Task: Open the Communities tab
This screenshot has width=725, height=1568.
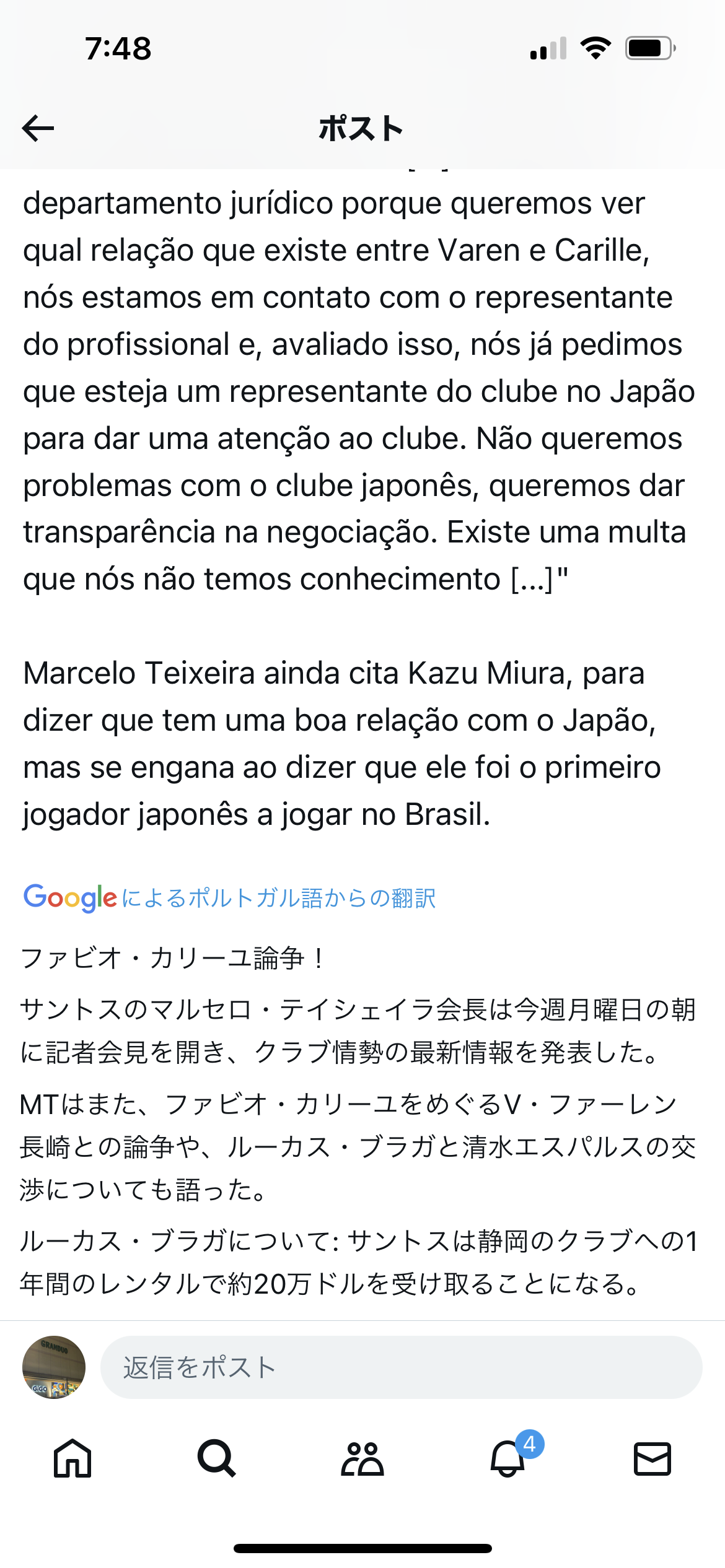Action: (x=362, y=1458)
